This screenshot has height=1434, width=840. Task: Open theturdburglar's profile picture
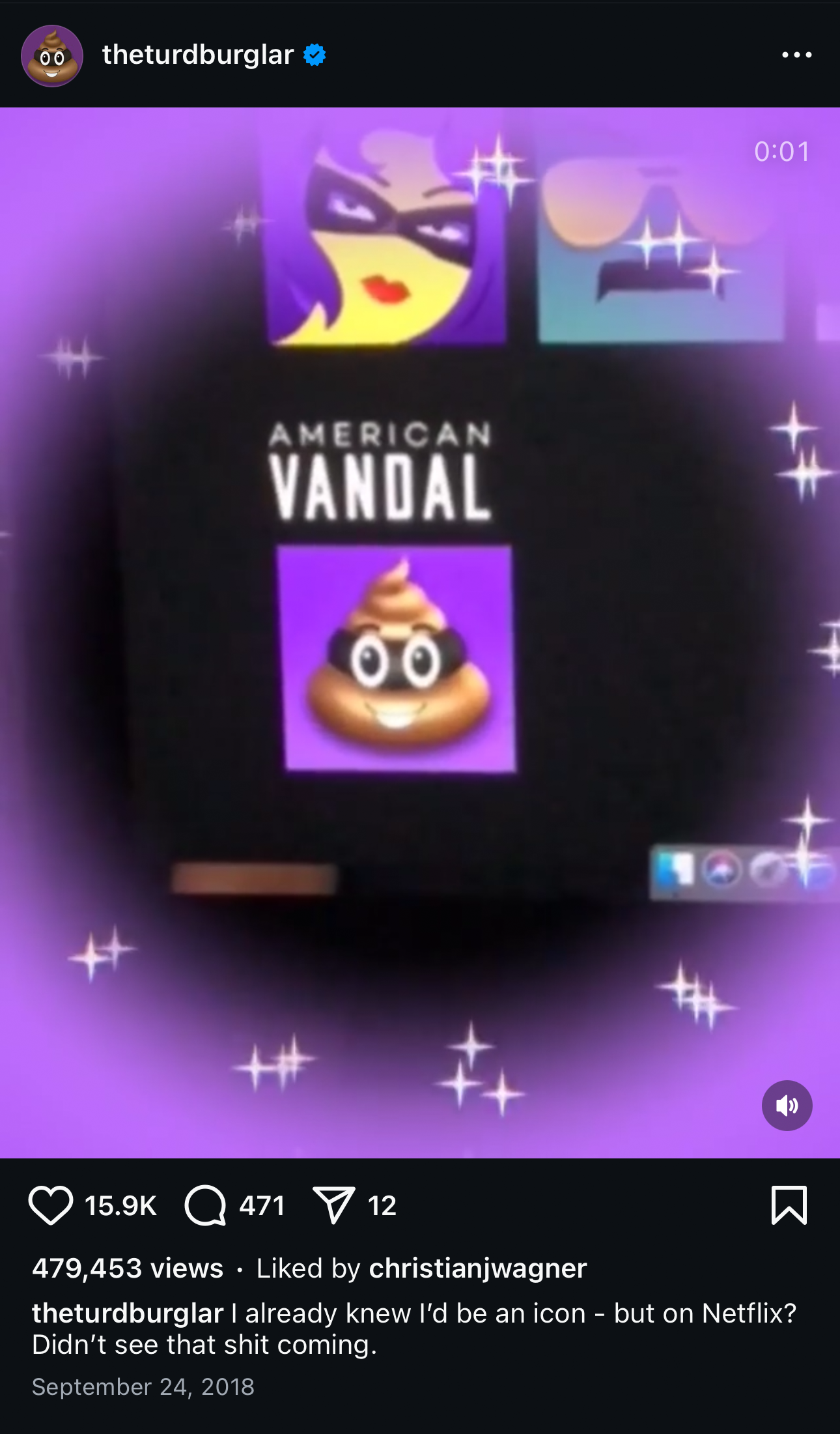point(52,56)
